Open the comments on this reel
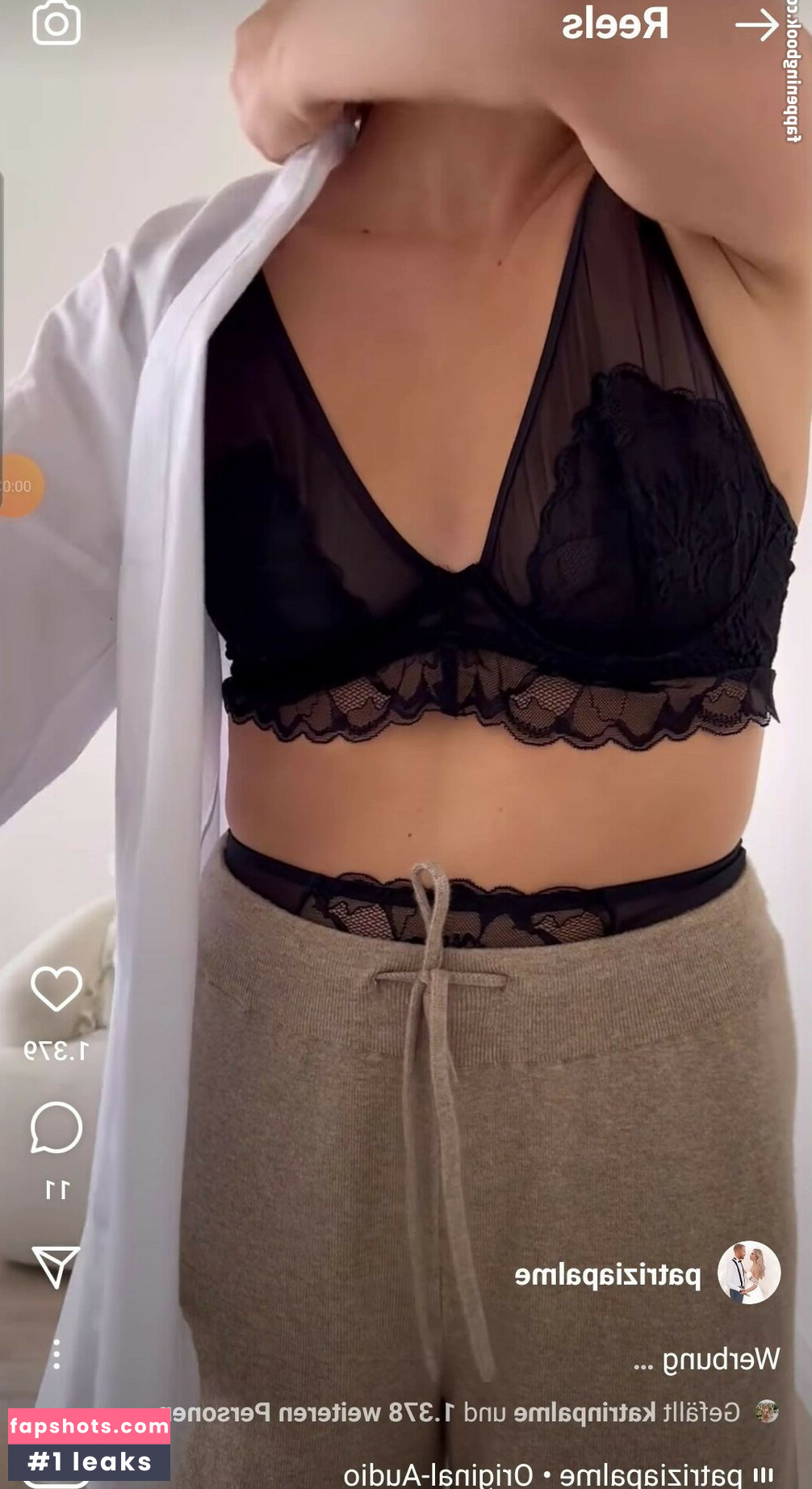Screen dimensions: 812x1489 57,1127
